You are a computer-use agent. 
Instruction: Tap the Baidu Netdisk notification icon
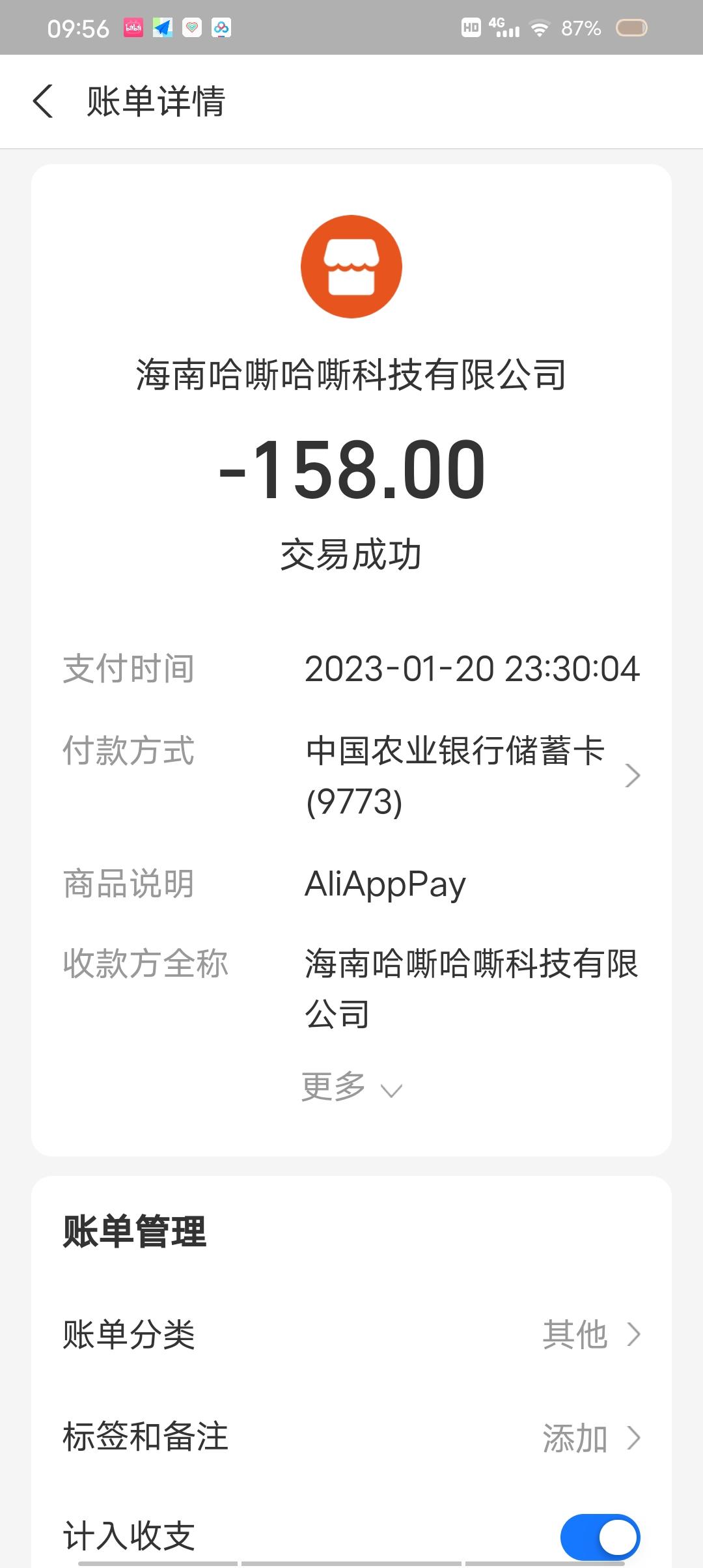[222, 27]
